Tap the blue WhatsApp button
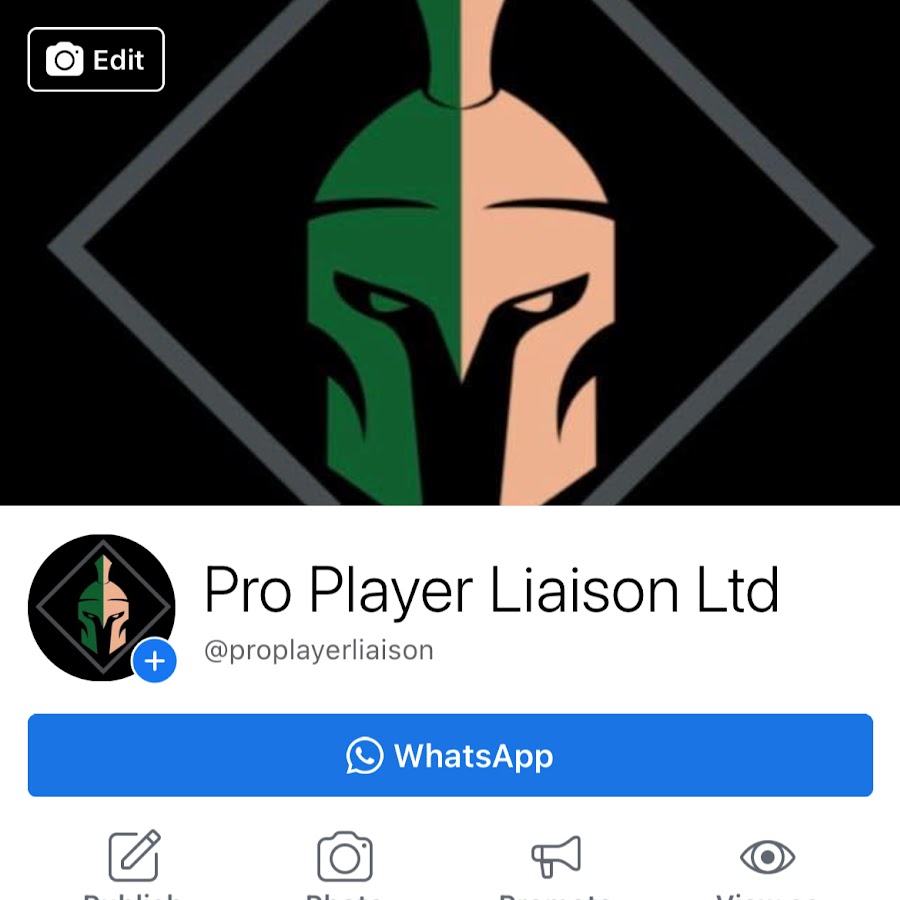The image size is (900, 900). 450,755
